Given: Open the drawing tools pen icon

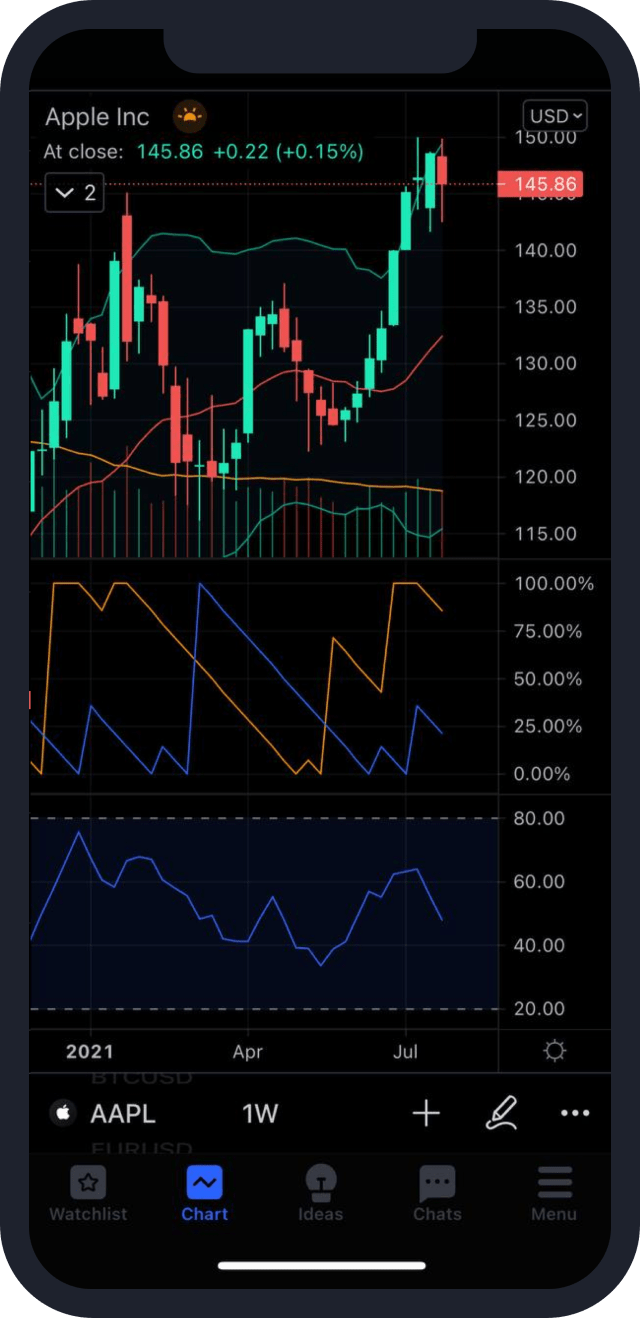Looking at the screenshot, I should [502, 1113].
